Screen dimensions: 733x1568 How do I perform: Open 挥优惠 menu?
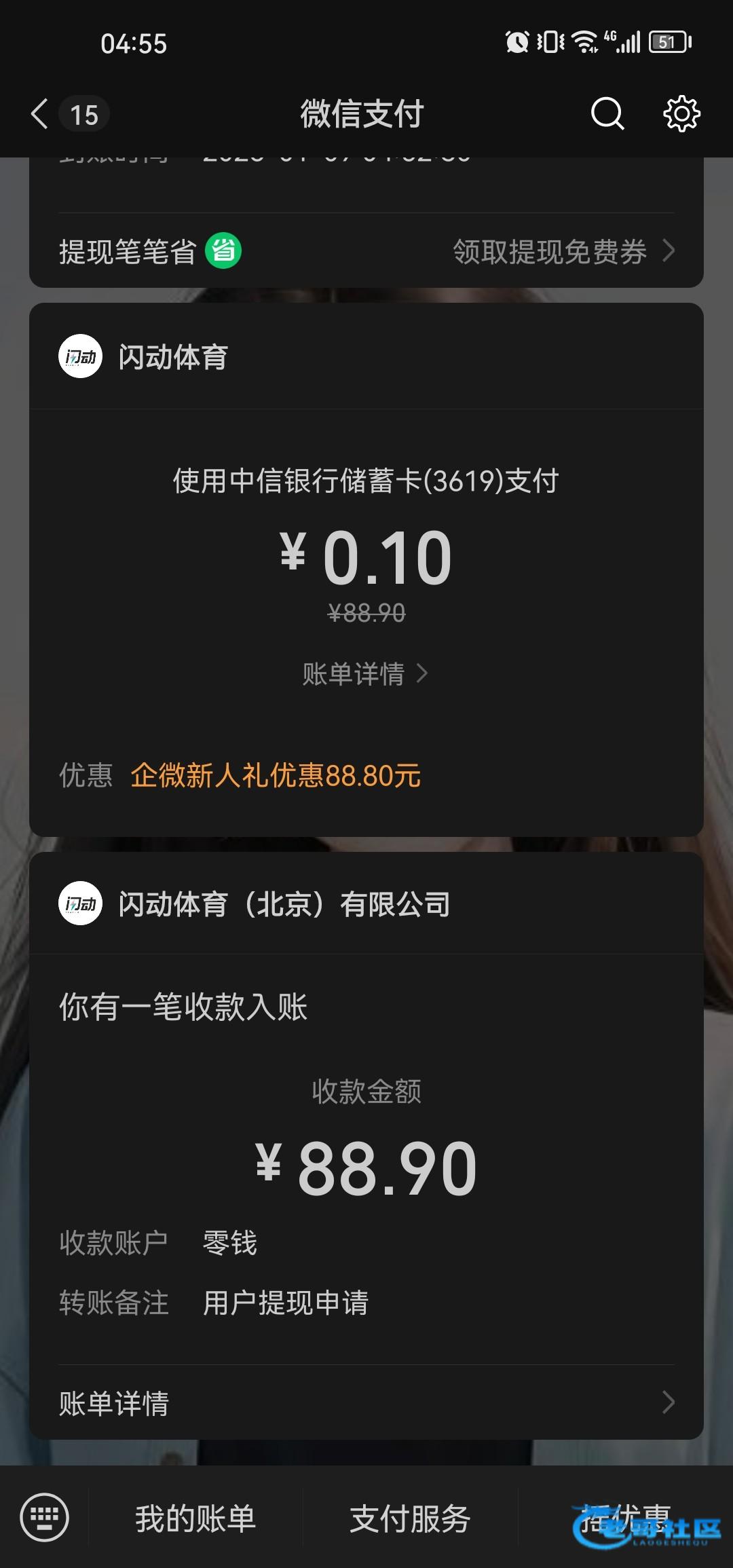(x=625, y=1518)
